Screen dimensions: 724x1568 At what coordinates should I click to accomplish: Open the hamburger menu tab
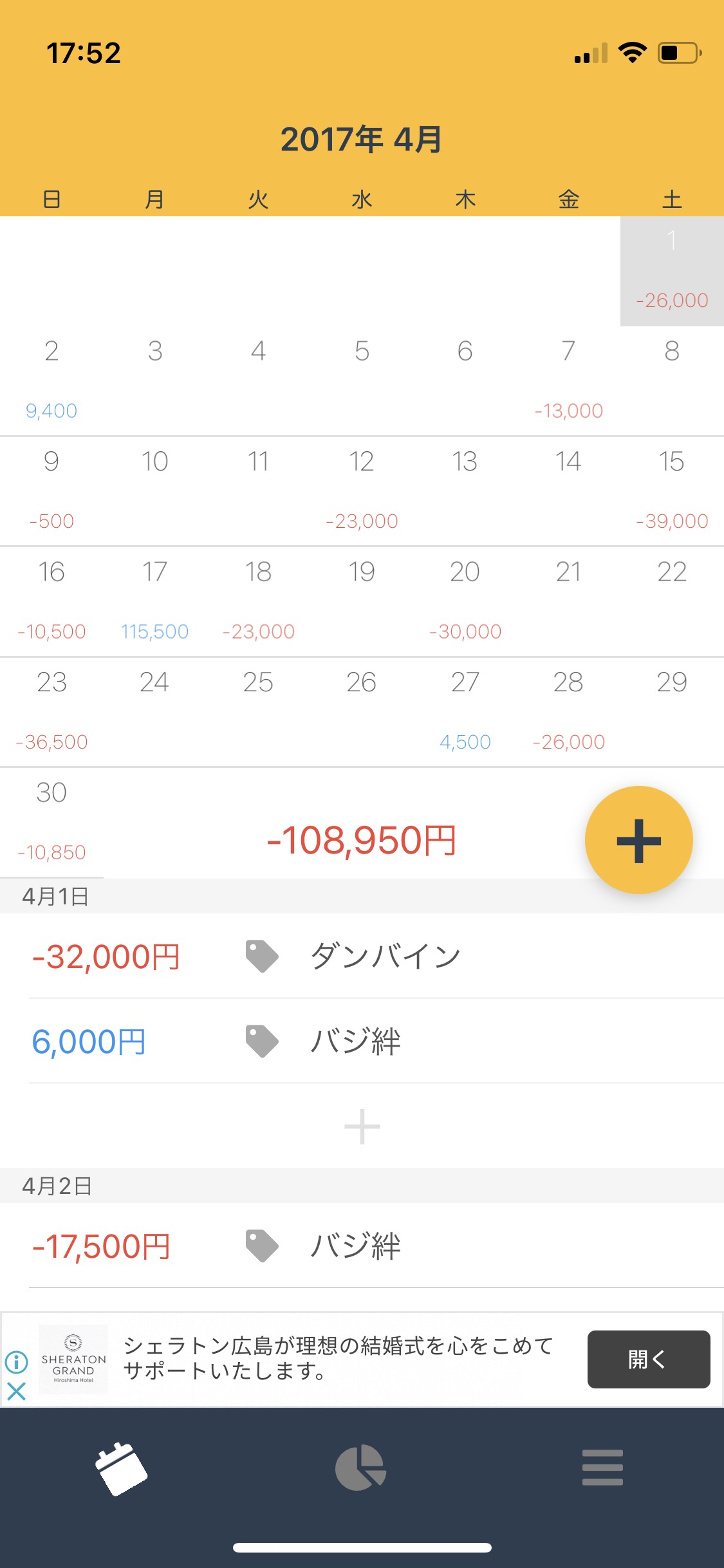pyautogui.click(x=602, y=1468)
